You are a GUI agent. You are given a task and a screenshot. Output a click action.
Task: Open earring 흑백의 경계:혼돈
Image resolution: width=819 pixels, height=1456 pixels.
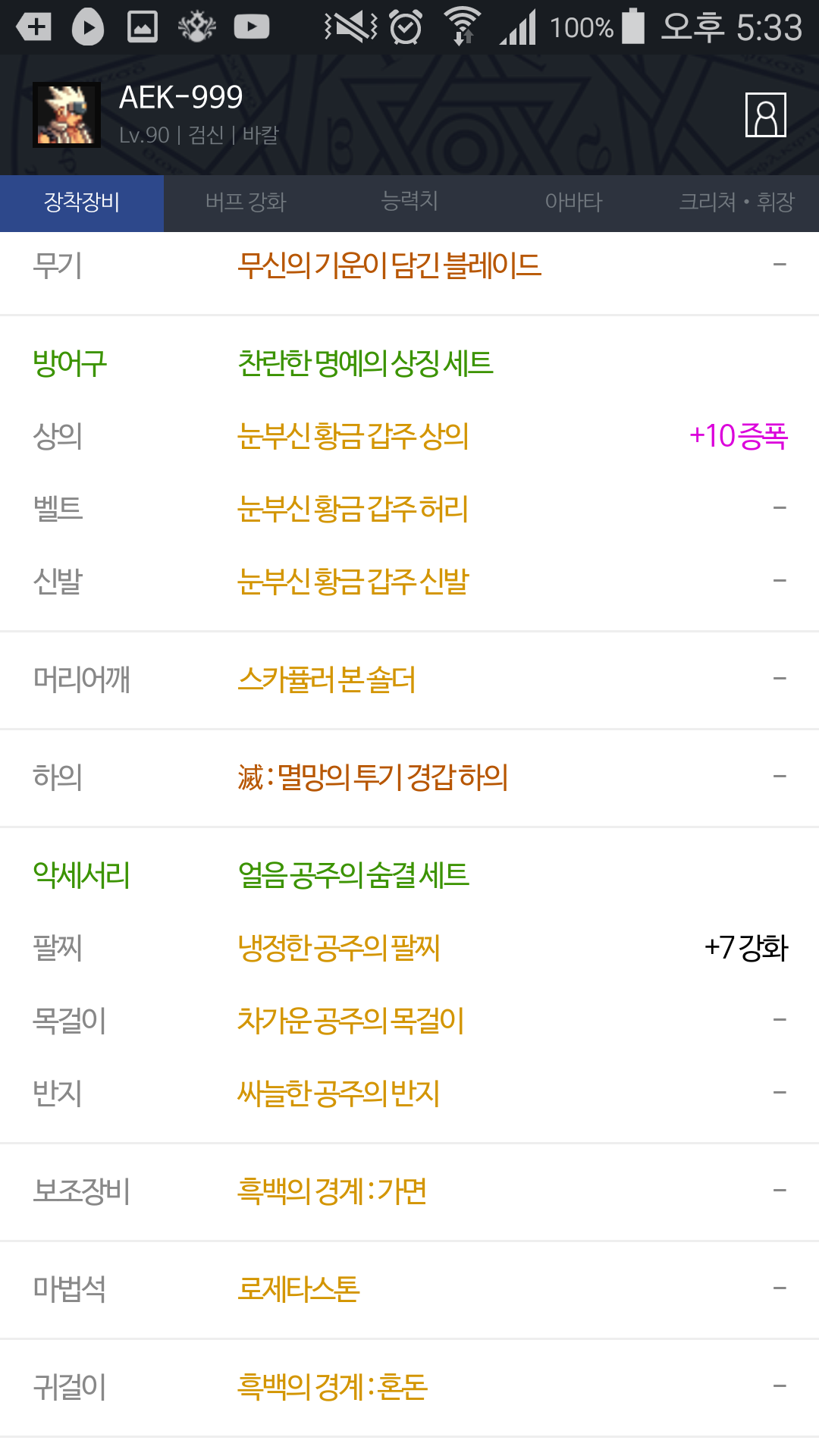[333, 1387]
